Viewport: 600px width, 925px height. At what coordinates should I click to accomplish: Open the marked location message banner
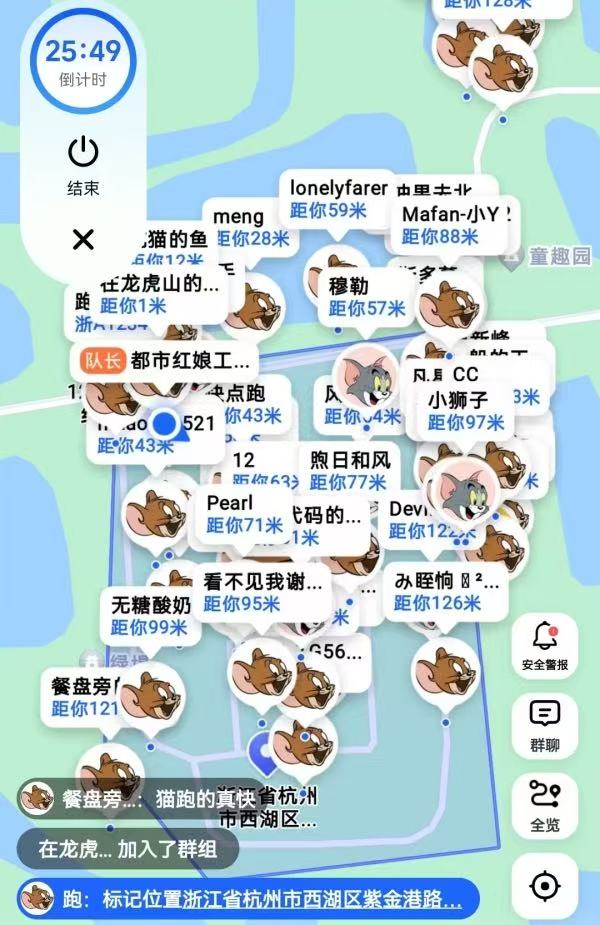coord(248,899)
